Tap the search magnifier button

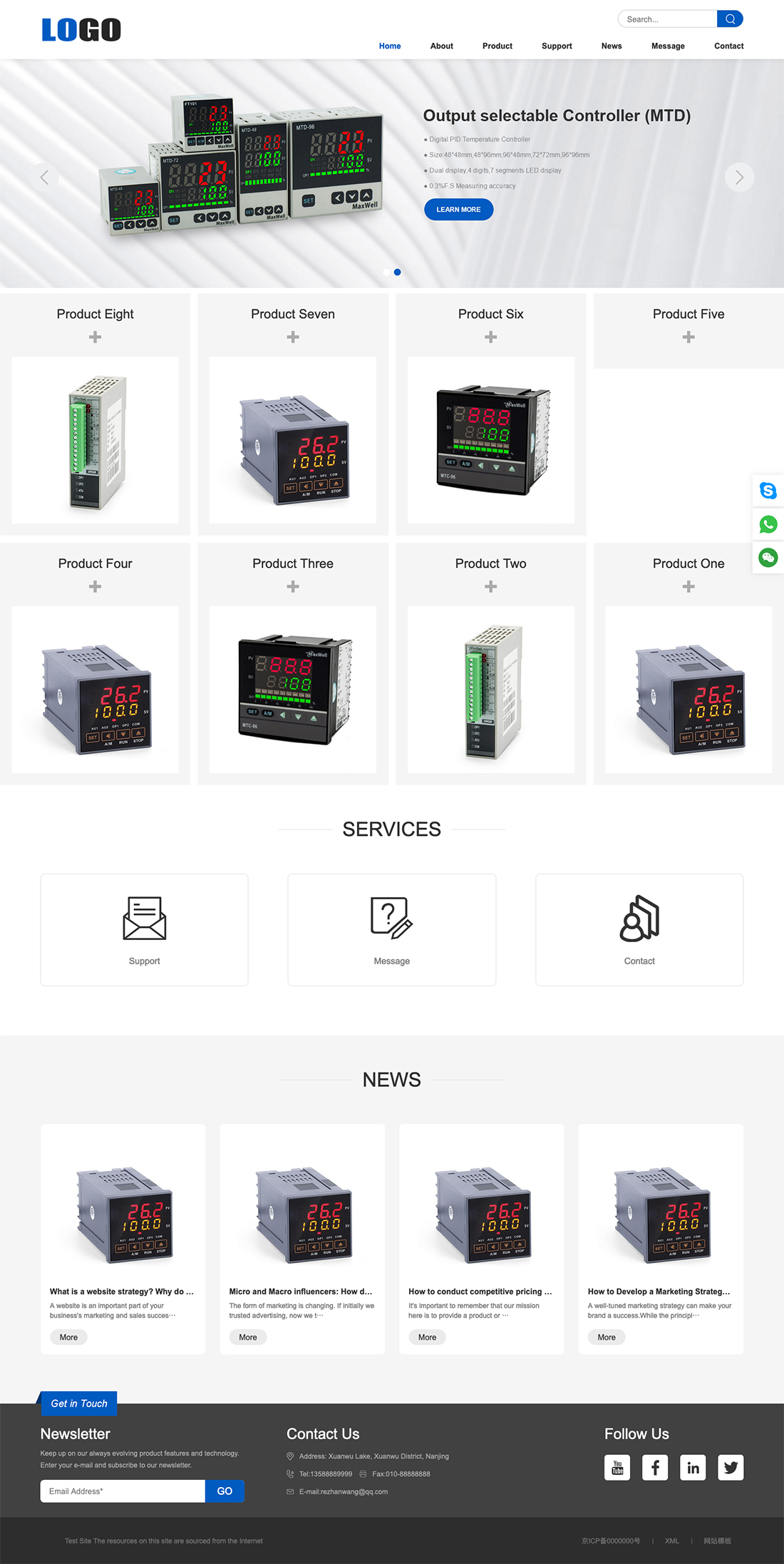pos(730,19)
